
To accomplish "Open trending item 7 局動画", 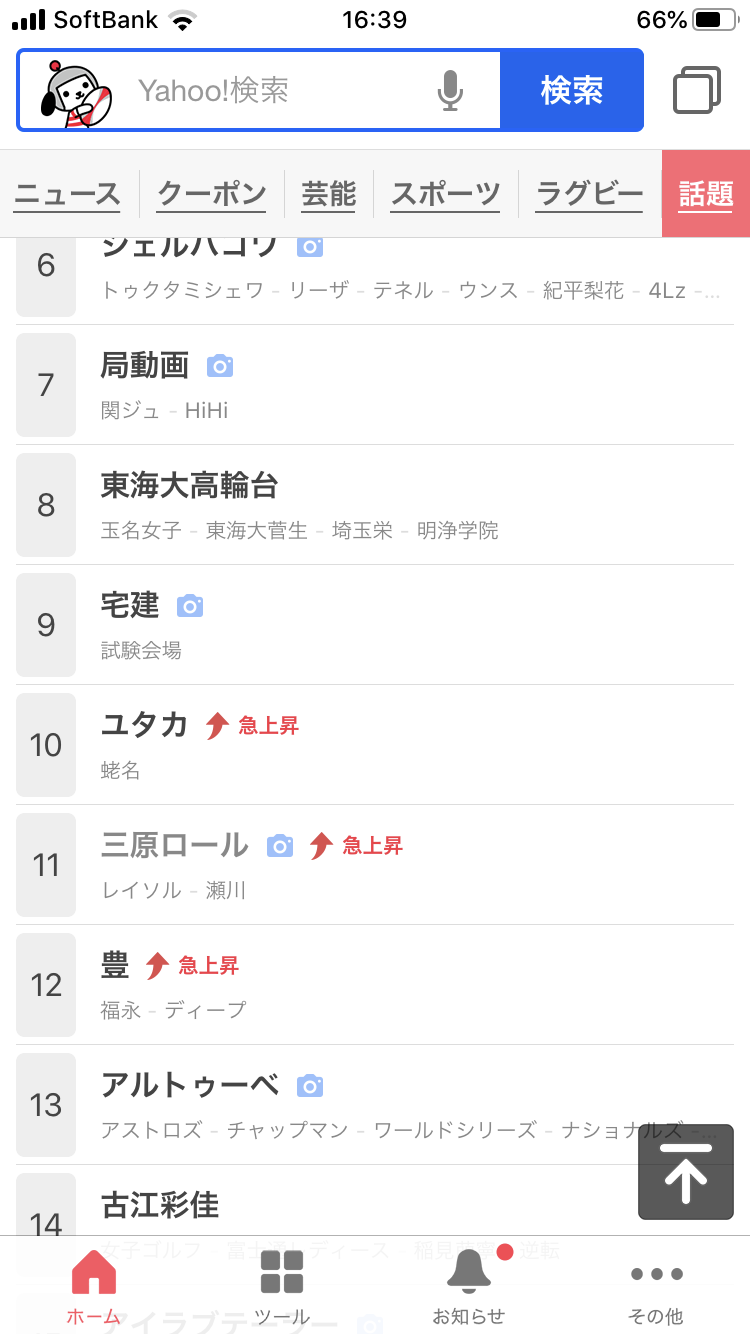I will click(x=375, y=385).
